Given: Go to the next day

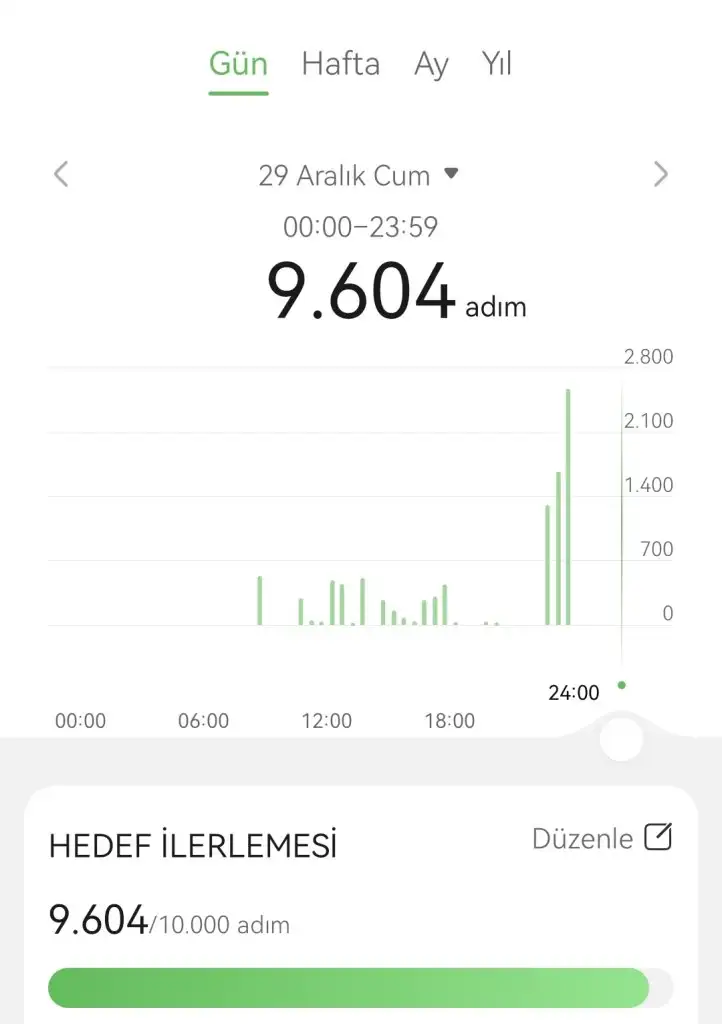Looking at the screenshot, I should (660, 175).
